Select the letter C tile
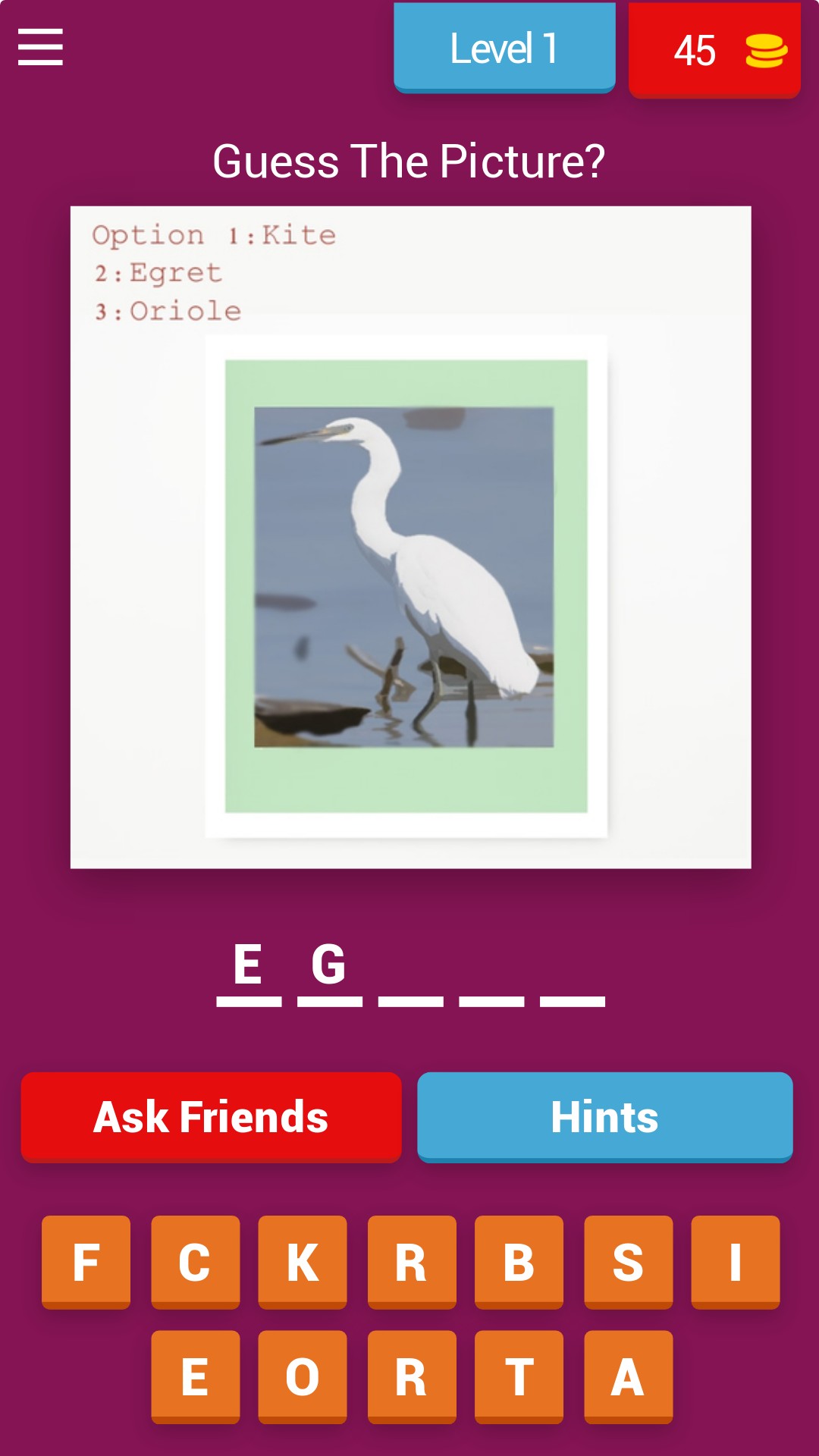 [195, 1262]
